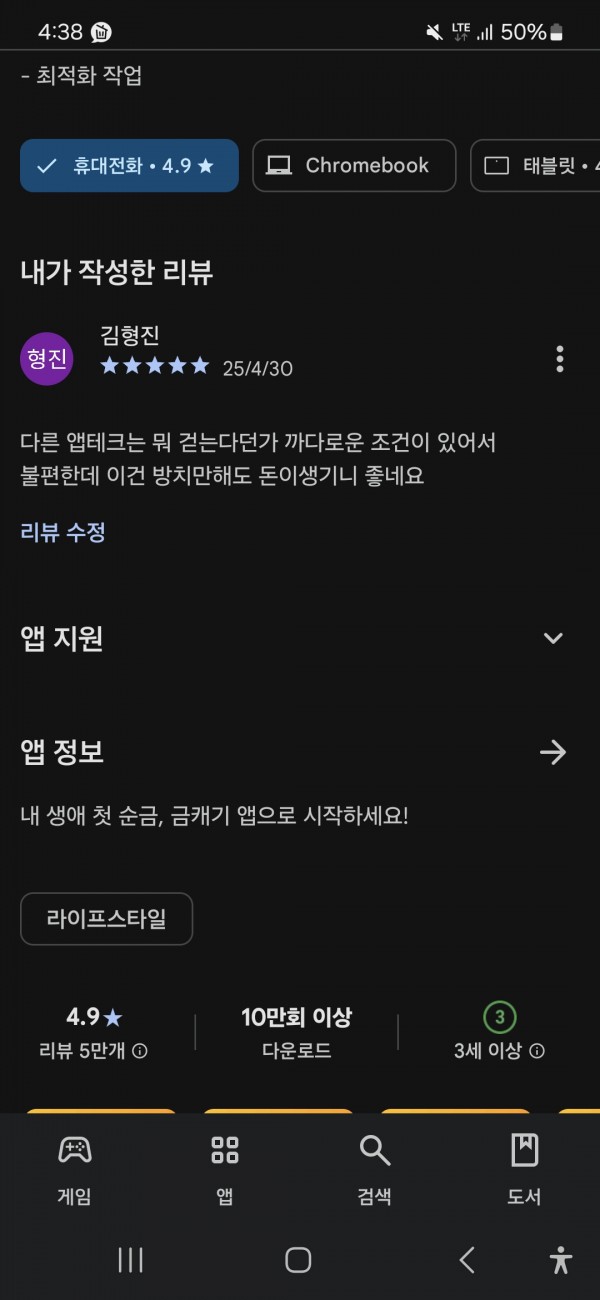Open recent apps from the navigation bar
The width and height of the screenshot is (600, 1300).
point(131,1260)
